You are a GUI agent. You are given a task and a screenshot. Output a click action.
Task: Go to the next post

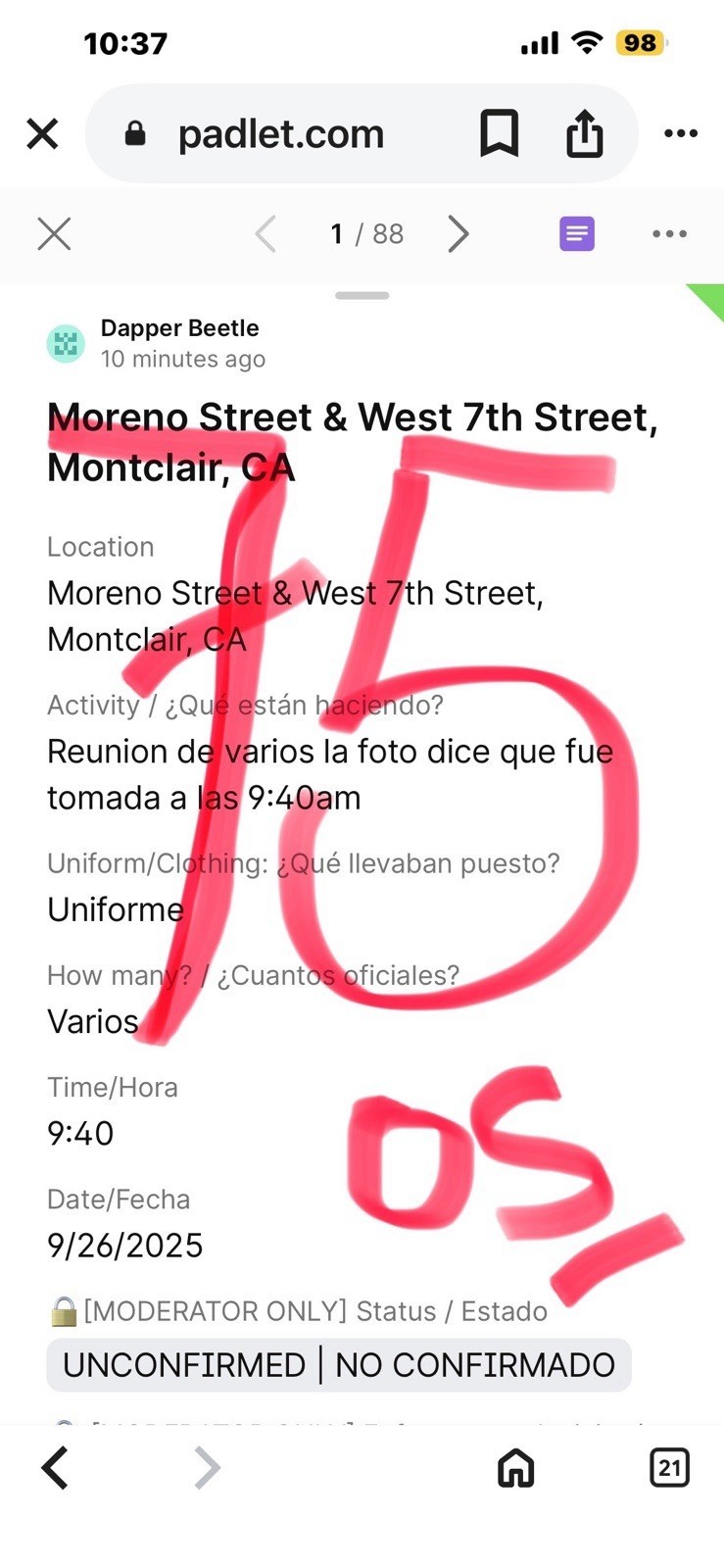[x=459, y=234]
